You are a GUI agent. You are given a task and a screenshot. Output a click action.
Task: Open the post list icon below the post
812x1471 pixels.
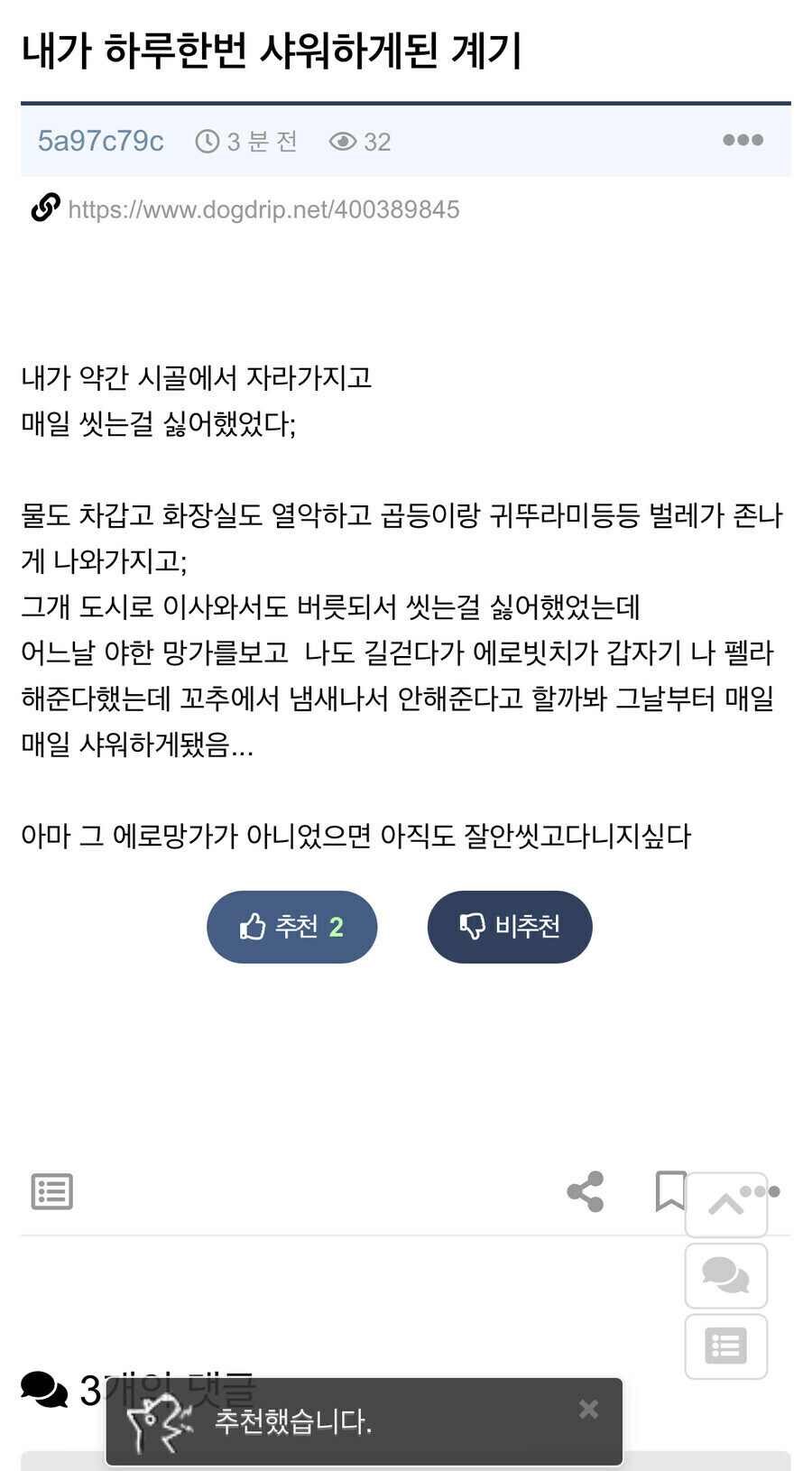(51, 1191)
